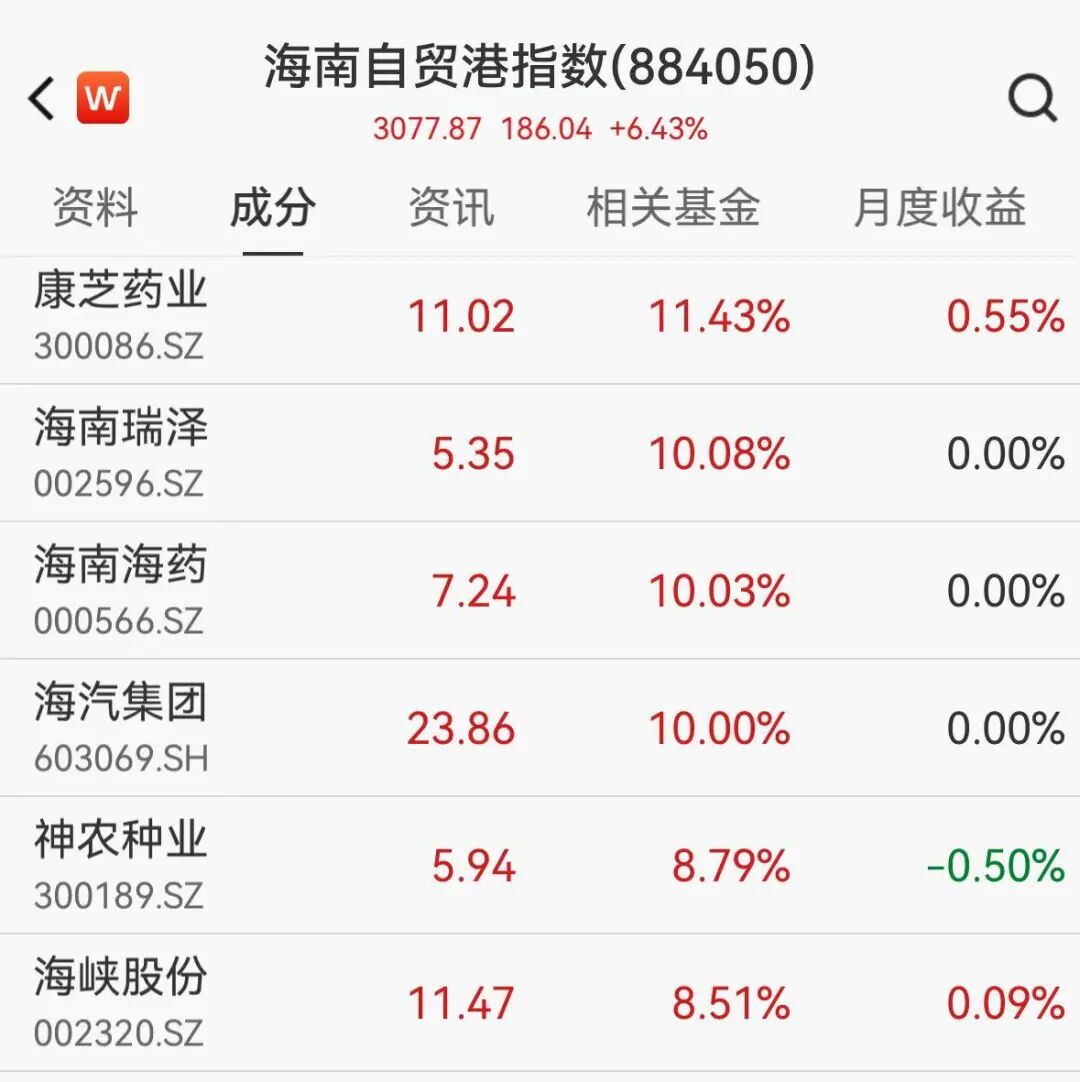The image size is (1080, 1082).
Task: Open the 神农种业 stock row
Action: [x=540, y=866]
